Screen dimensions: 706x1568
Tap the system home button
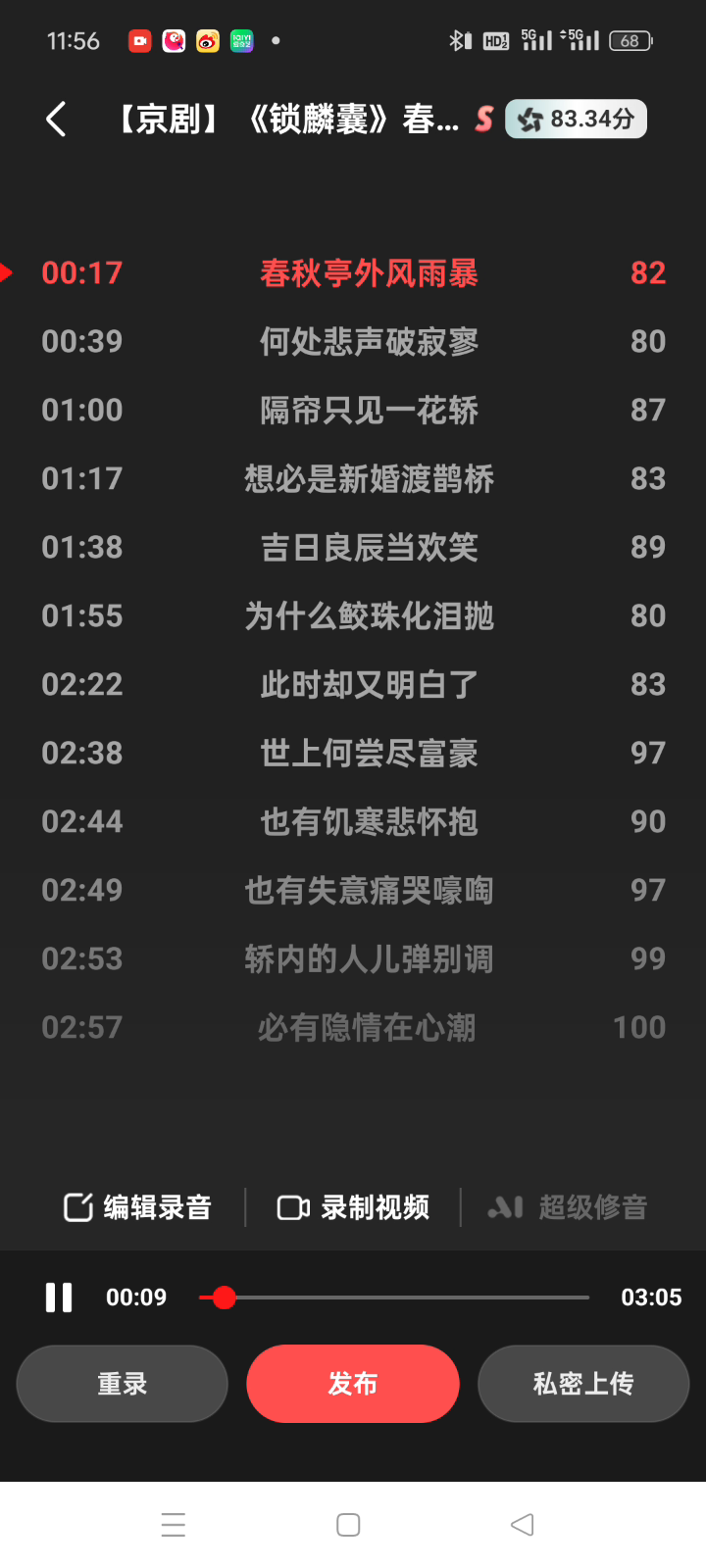coord(348,1525)
